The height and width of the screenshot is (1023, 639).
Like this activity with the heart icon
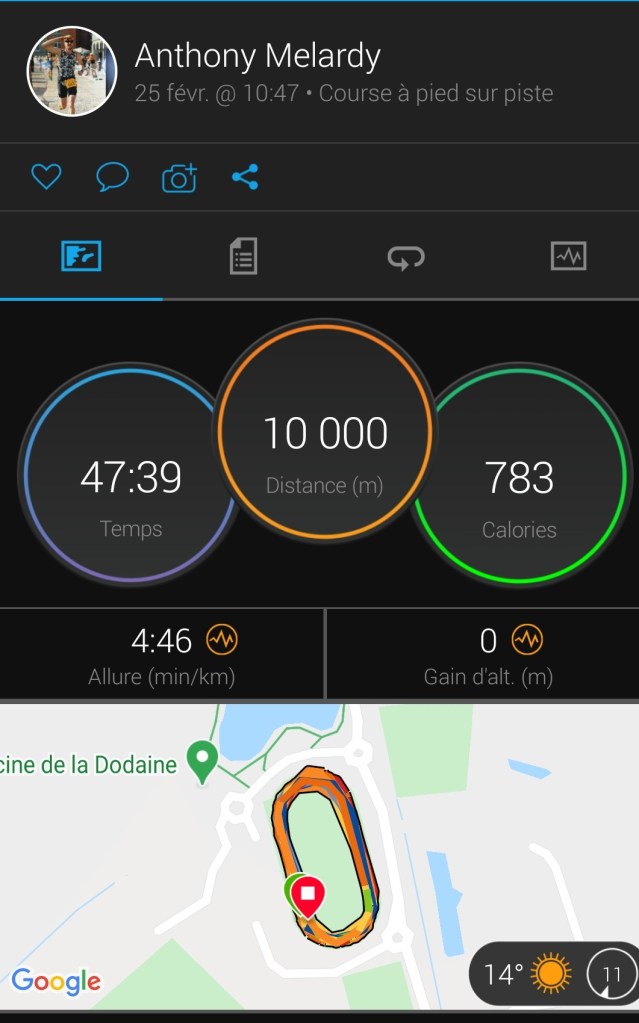[46, 178]
